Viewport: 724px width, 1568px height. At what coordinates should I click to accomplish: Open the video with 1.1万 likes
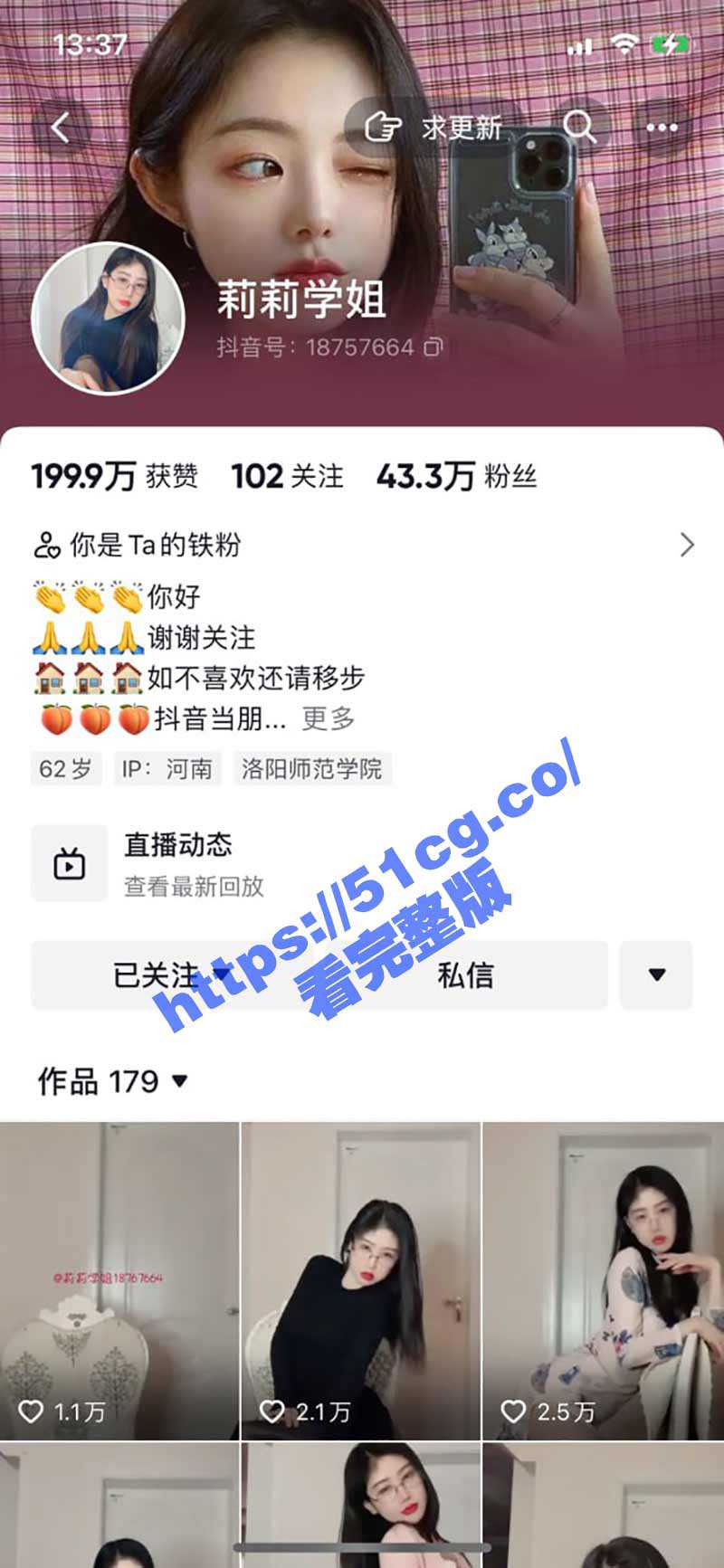pos(119,1280)
